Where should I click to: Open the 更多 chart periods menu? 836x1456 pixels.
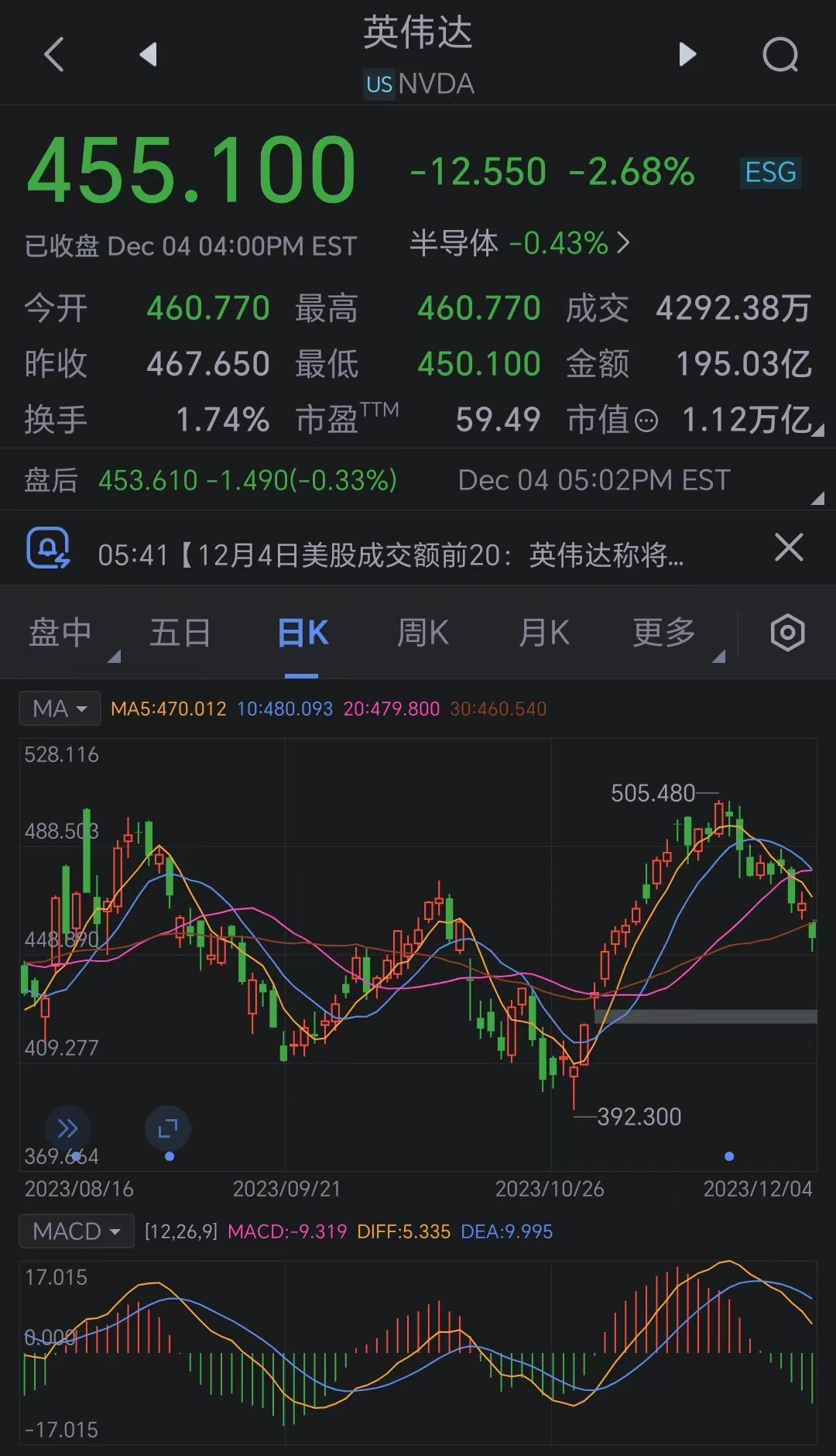tap(664, 633)
